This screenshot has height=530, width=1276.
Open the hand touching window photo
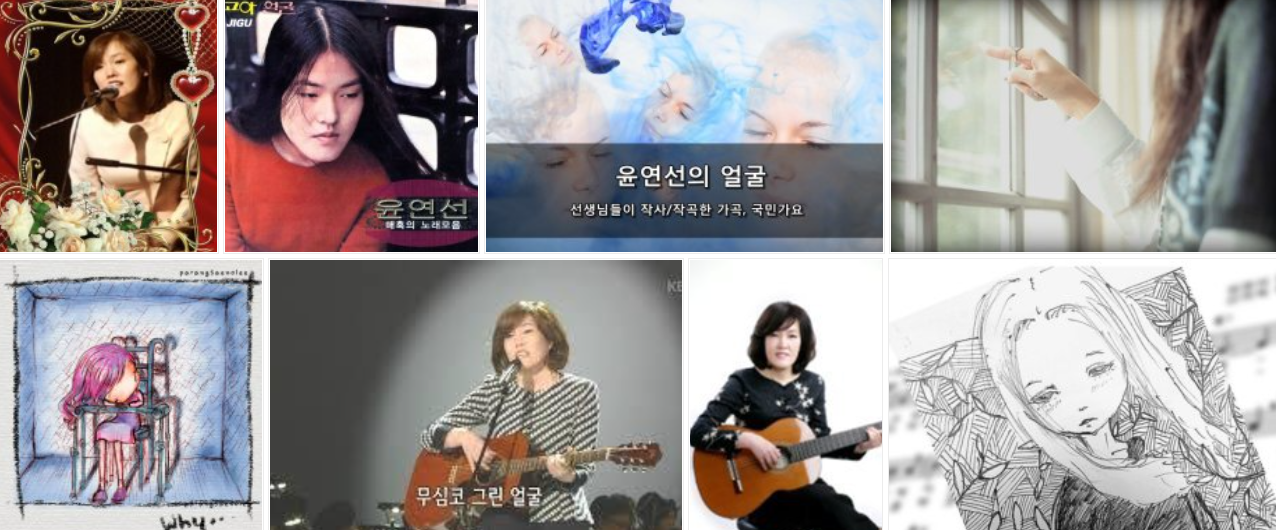pos(1082,125)
